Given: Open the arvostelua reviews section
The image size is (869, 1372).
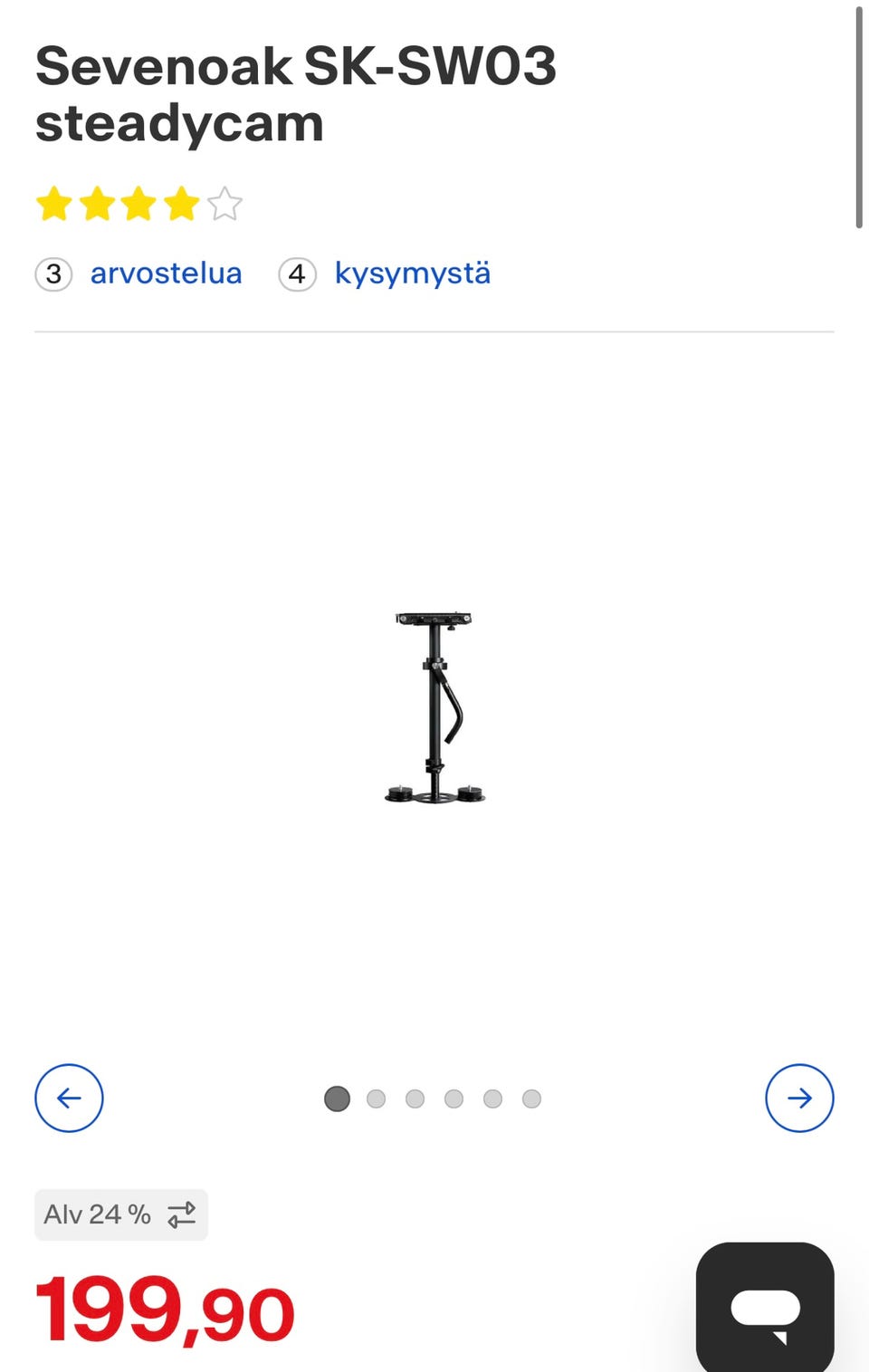Looking at the screenshot, I should [x=165, y=273].
